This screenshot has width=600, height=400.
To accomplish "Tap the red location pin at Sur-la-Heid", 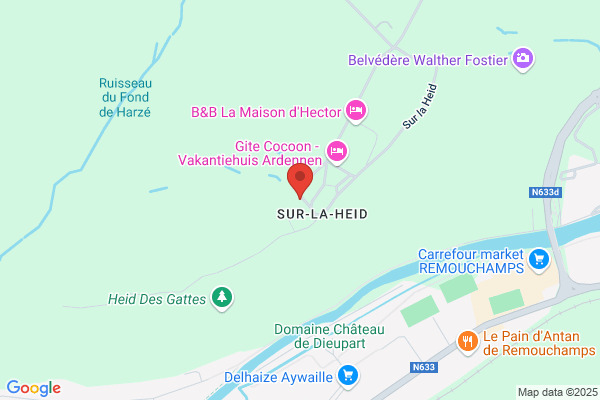I will click(300, 181).
